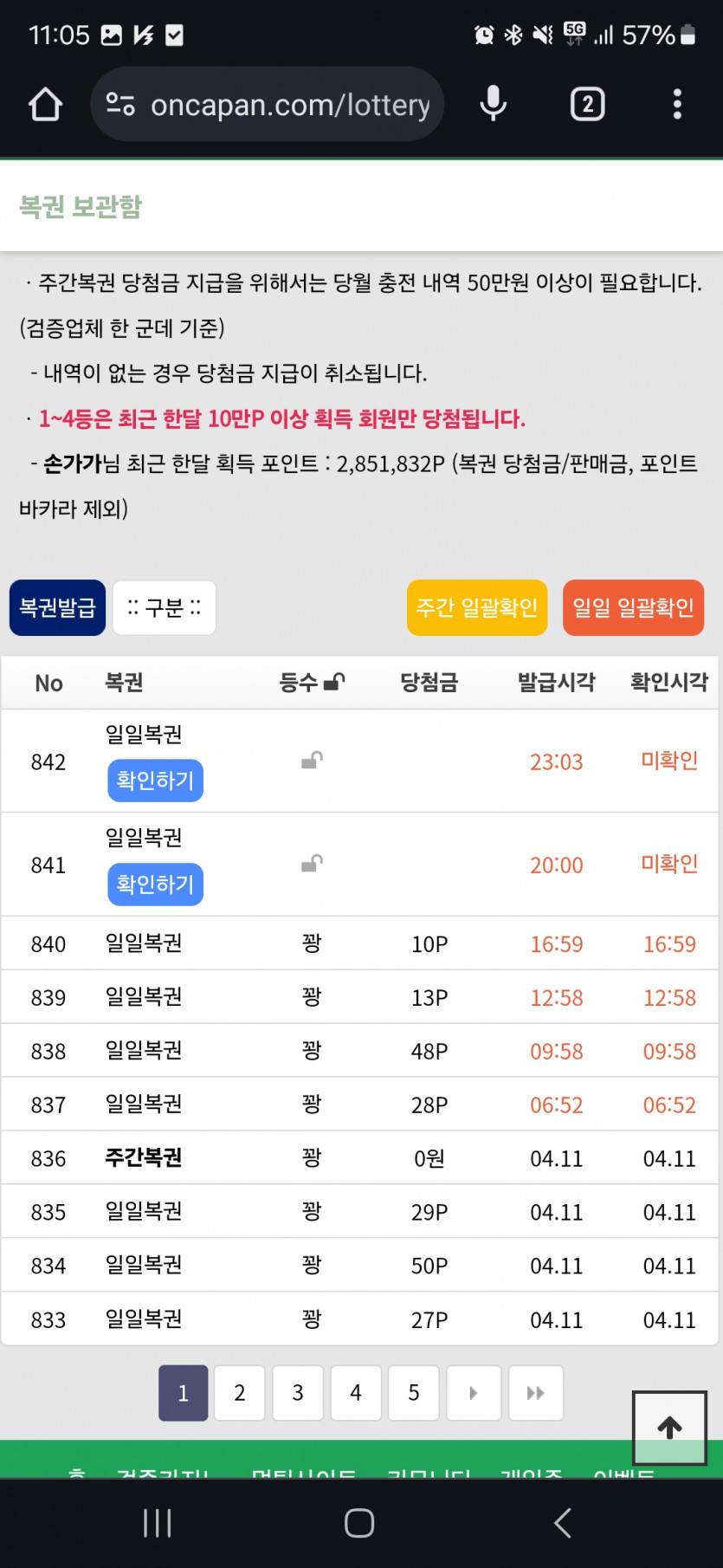Start voice search with the microphone
723x1568 pixels.
coord(493,104)
